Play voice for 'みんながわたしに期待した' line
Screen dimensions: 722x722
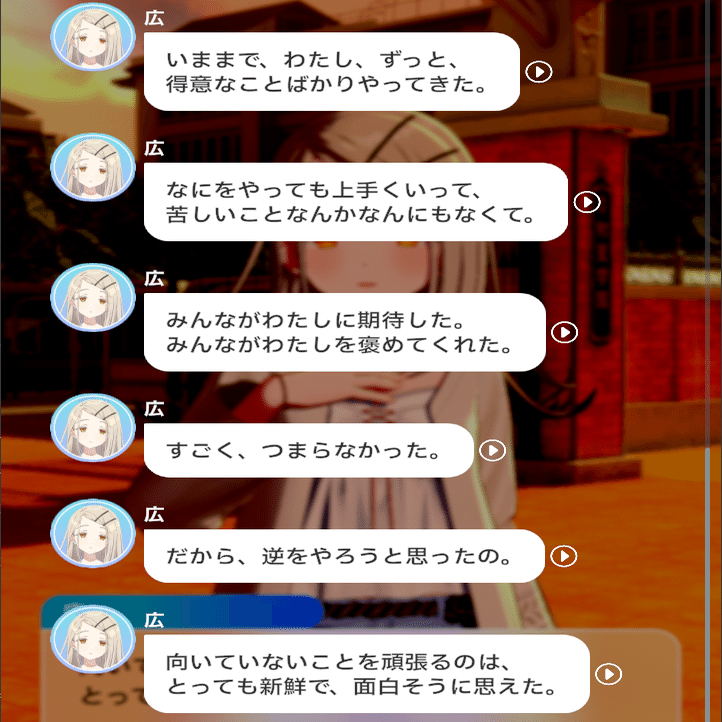[564, 332]
